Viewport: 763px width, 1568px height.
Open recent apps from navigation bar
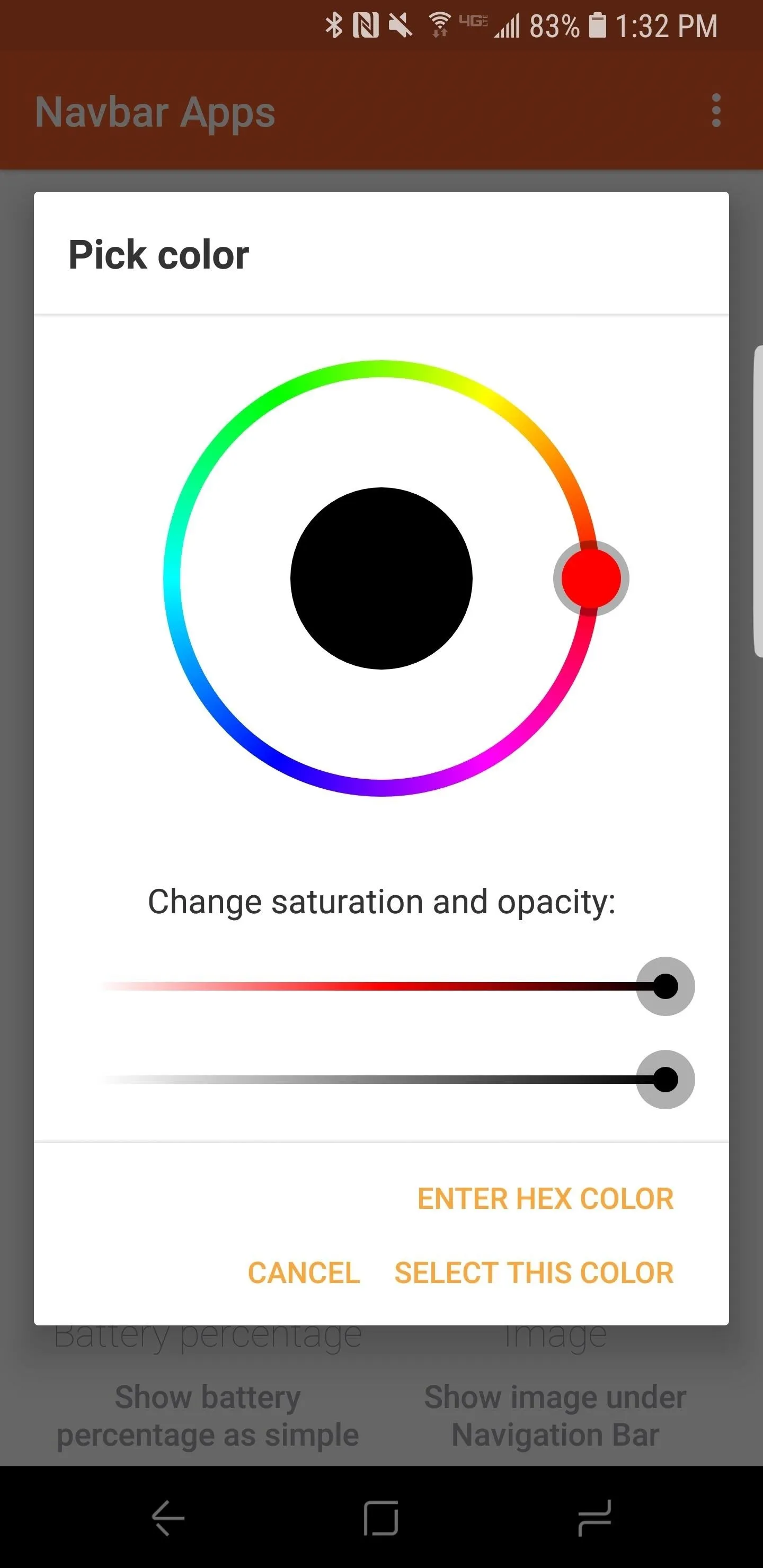point(595,1518)
